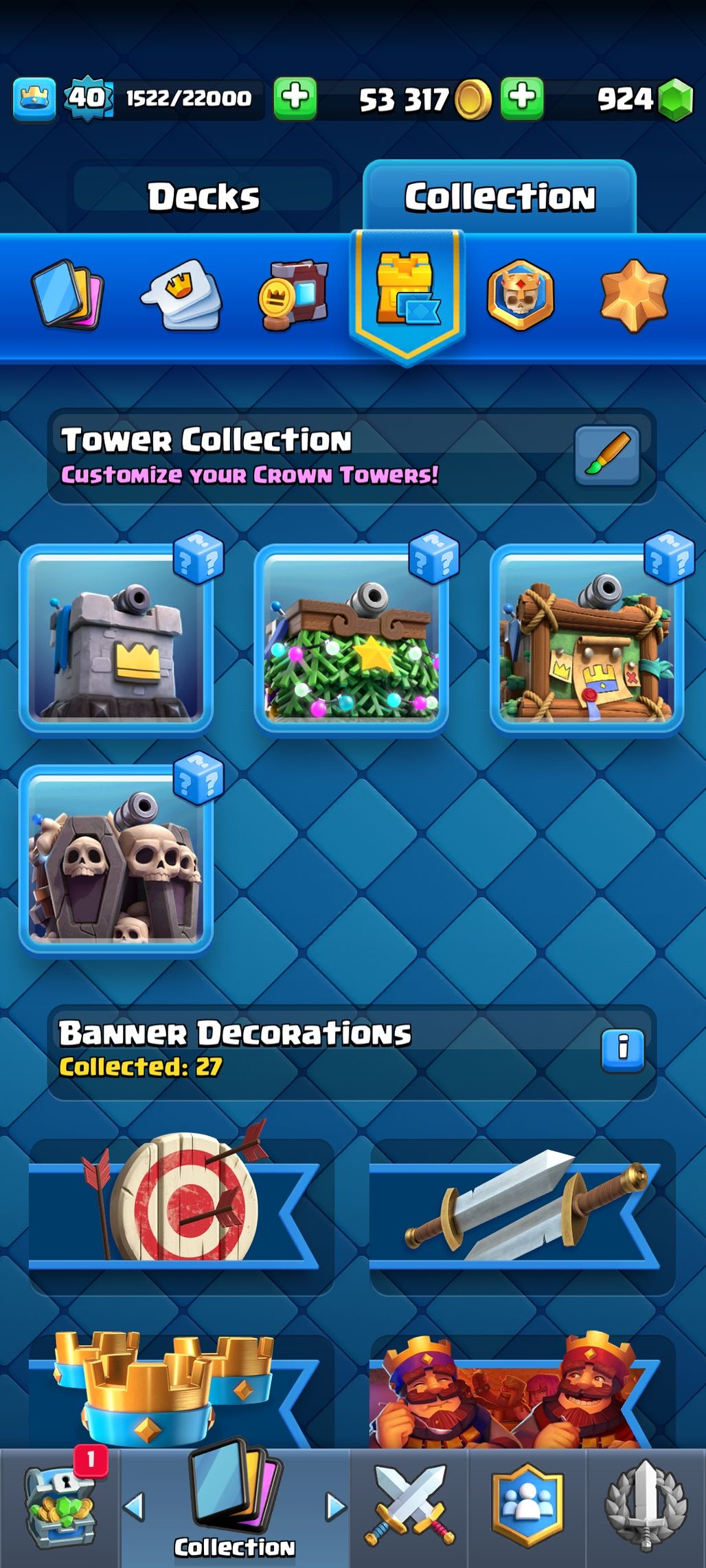
Task: Open the skull badge section icon
Action: [520, 295]
